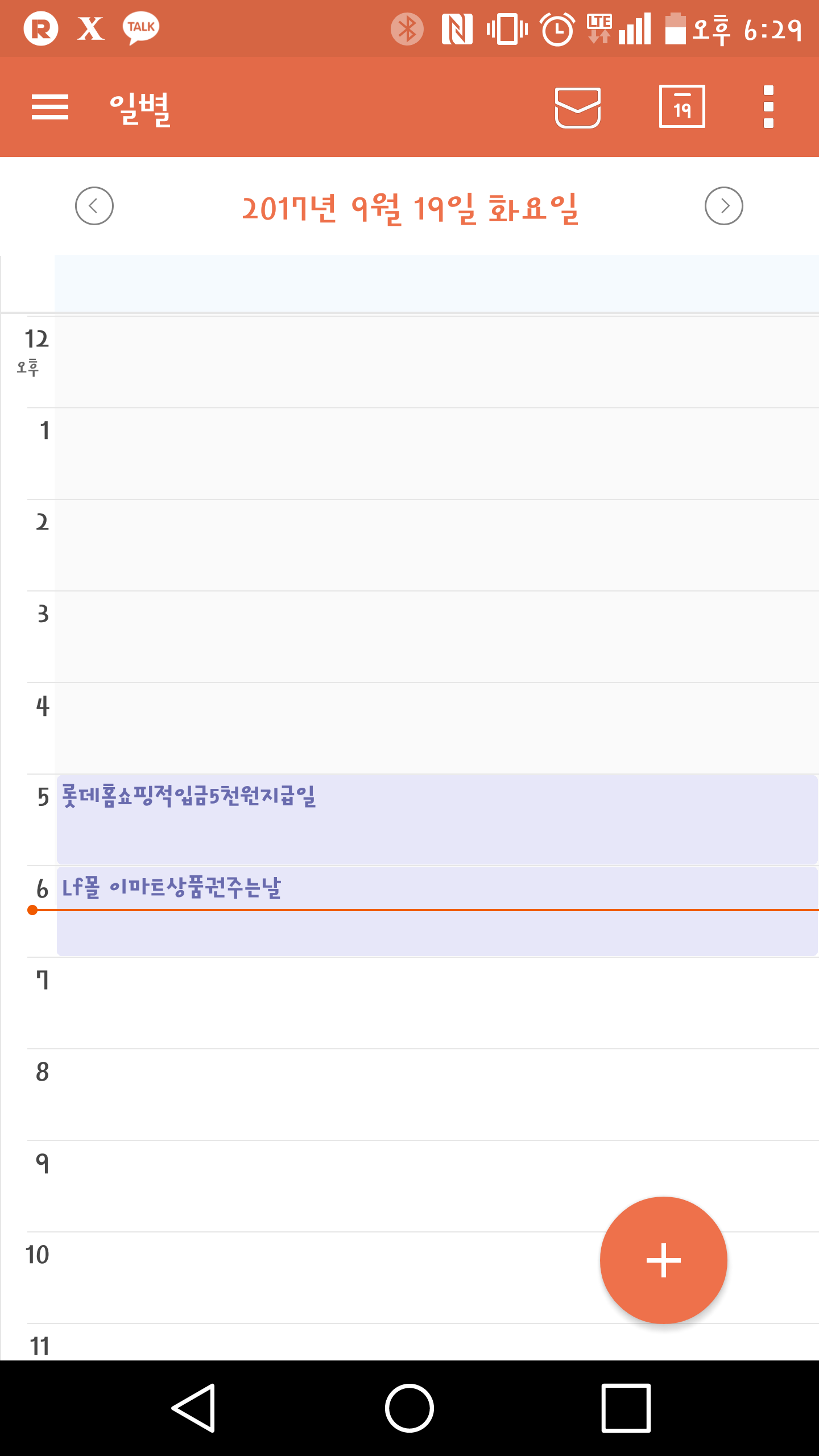819x1456 pixels.
Task: Open the overflow menu
Action: (768, 107)
